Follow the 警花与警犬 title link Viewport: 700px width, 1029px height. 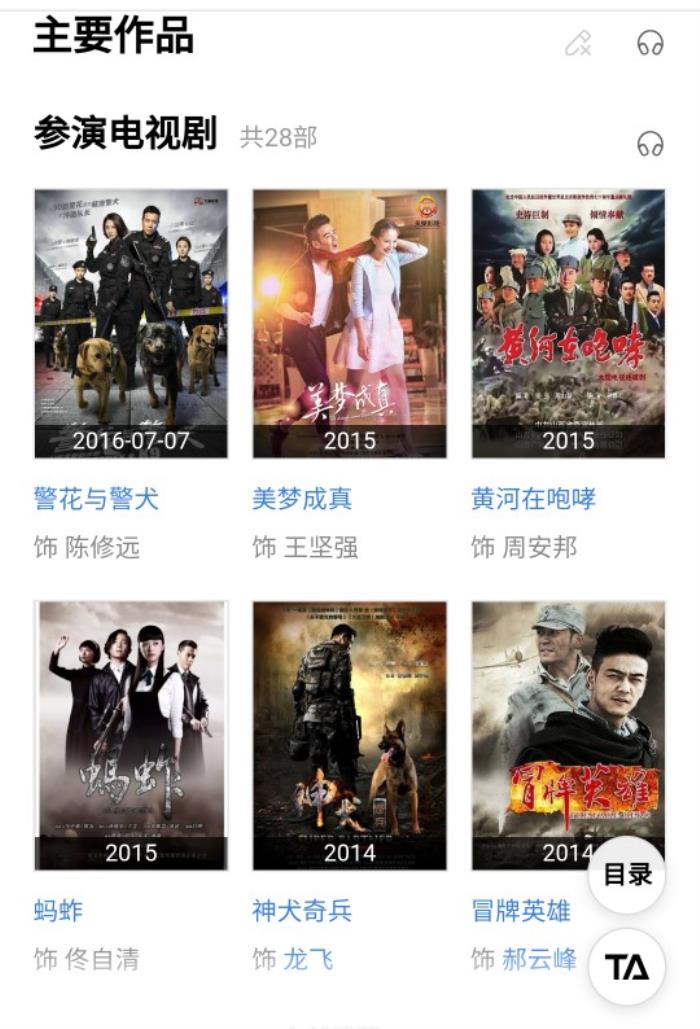point(96,498)
